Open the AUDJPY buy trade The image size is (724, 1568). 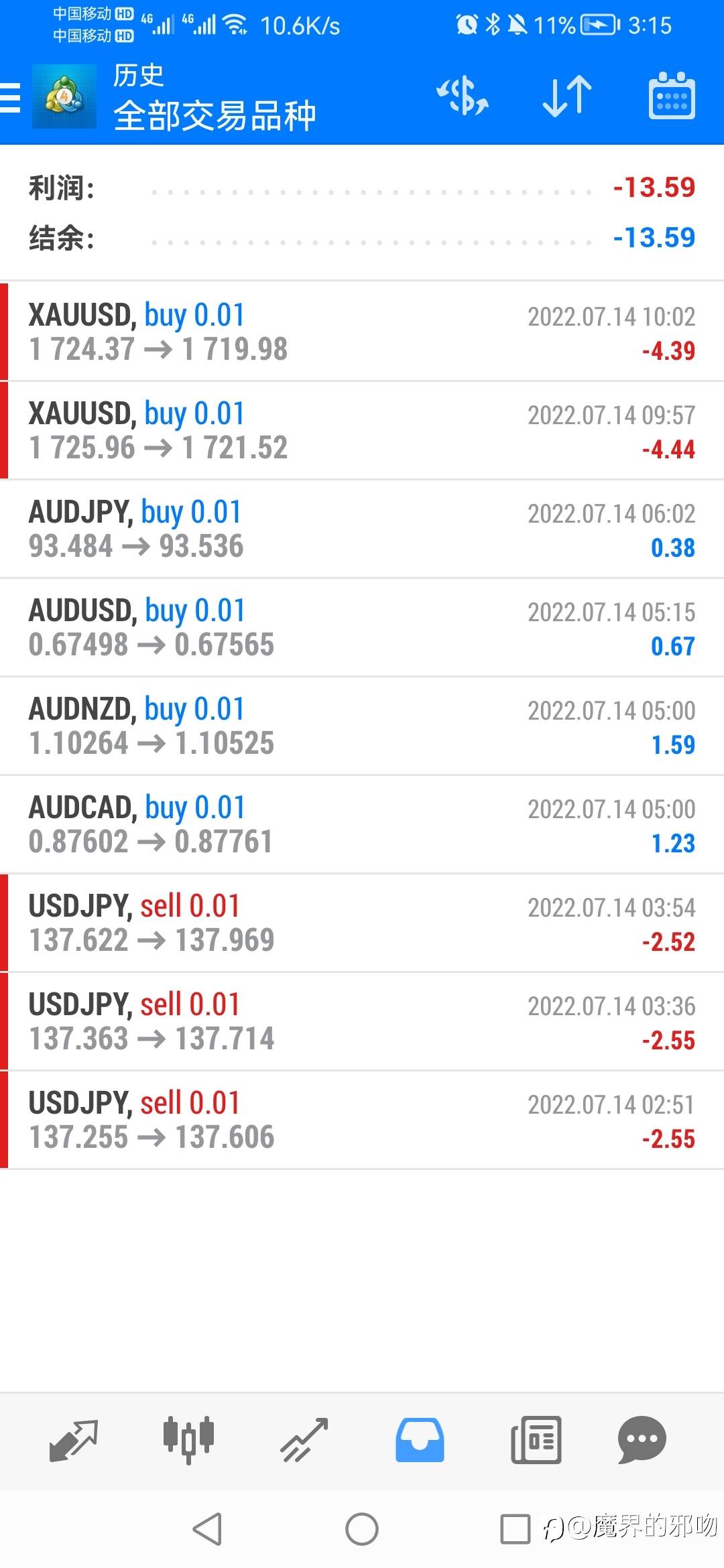tap(362, 529)
